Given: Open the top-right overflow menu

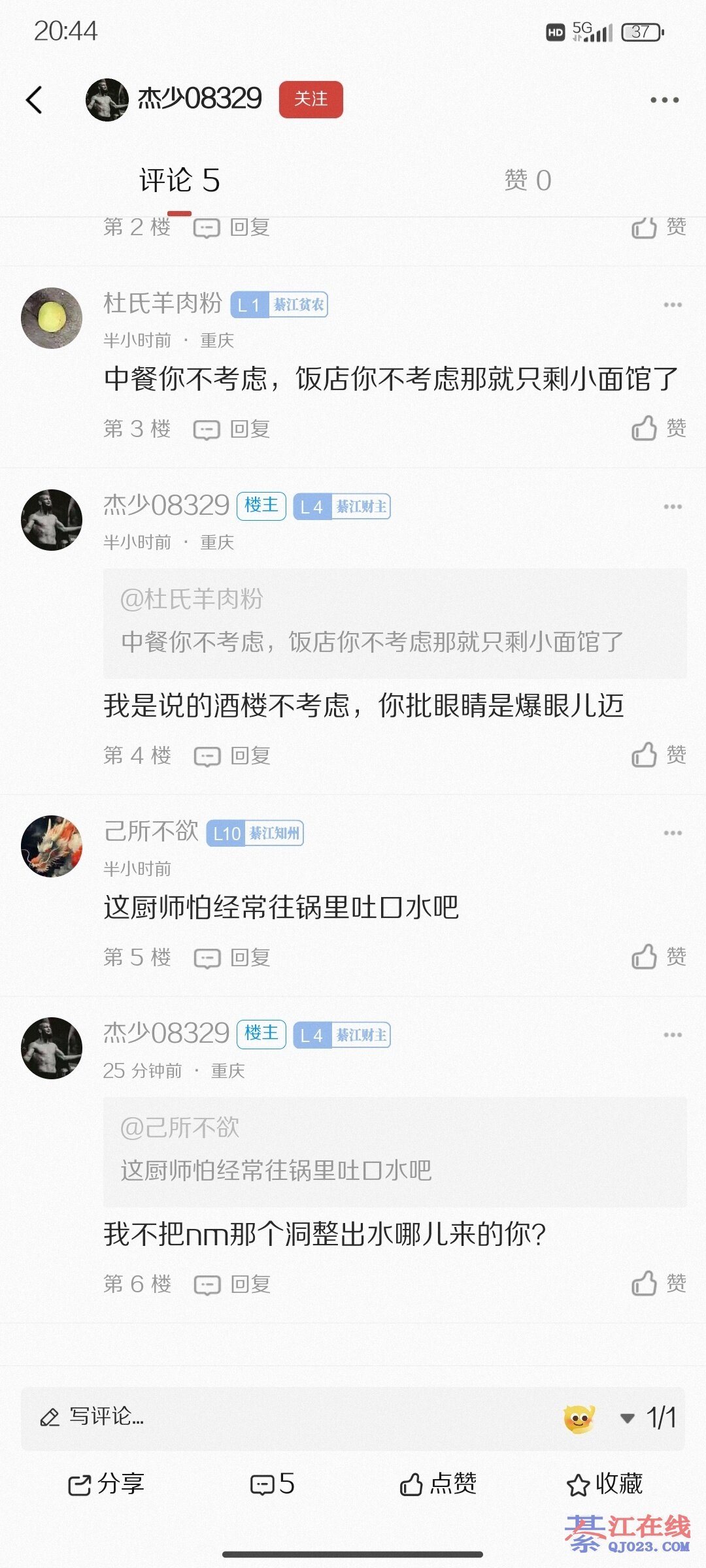Looking at the screenshot, I should (664, 100).
